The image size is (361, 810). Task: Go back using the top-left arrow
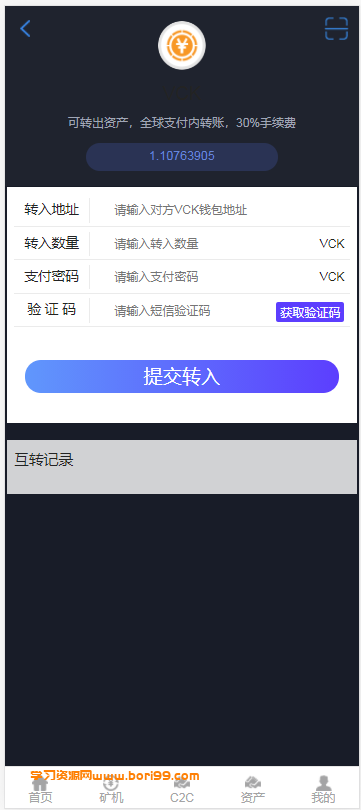[25, 29]
